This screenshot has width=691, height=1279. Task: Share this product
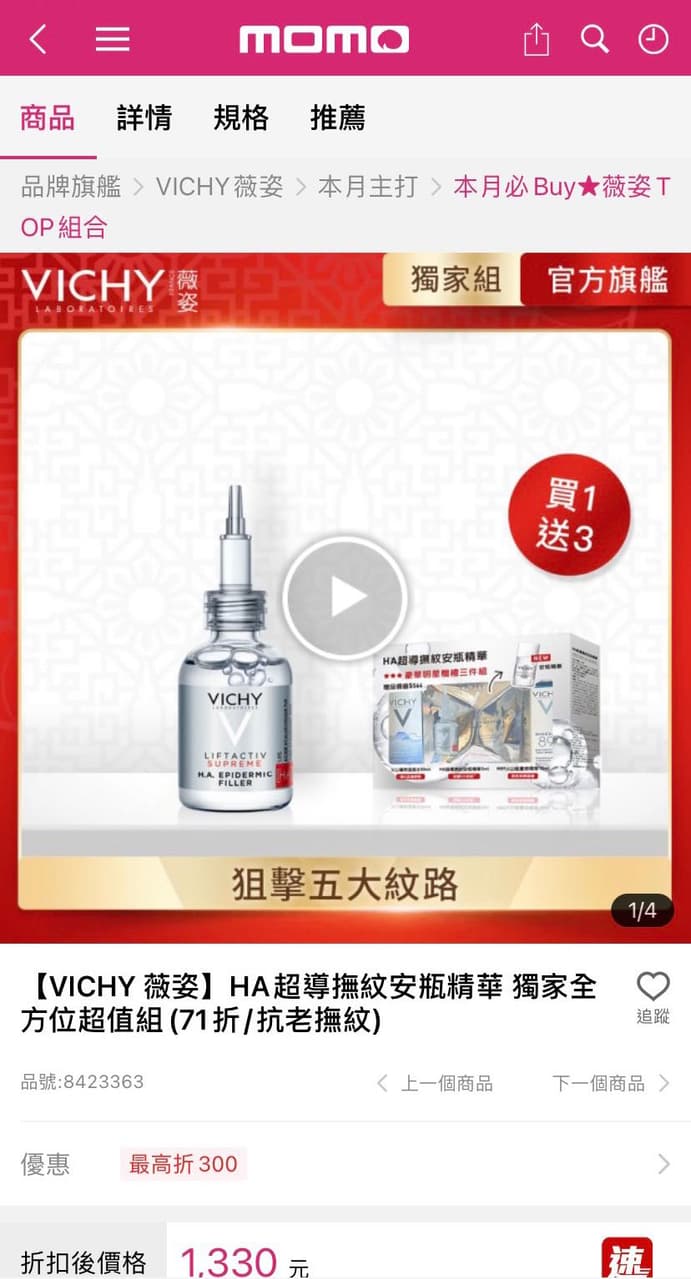537,39
